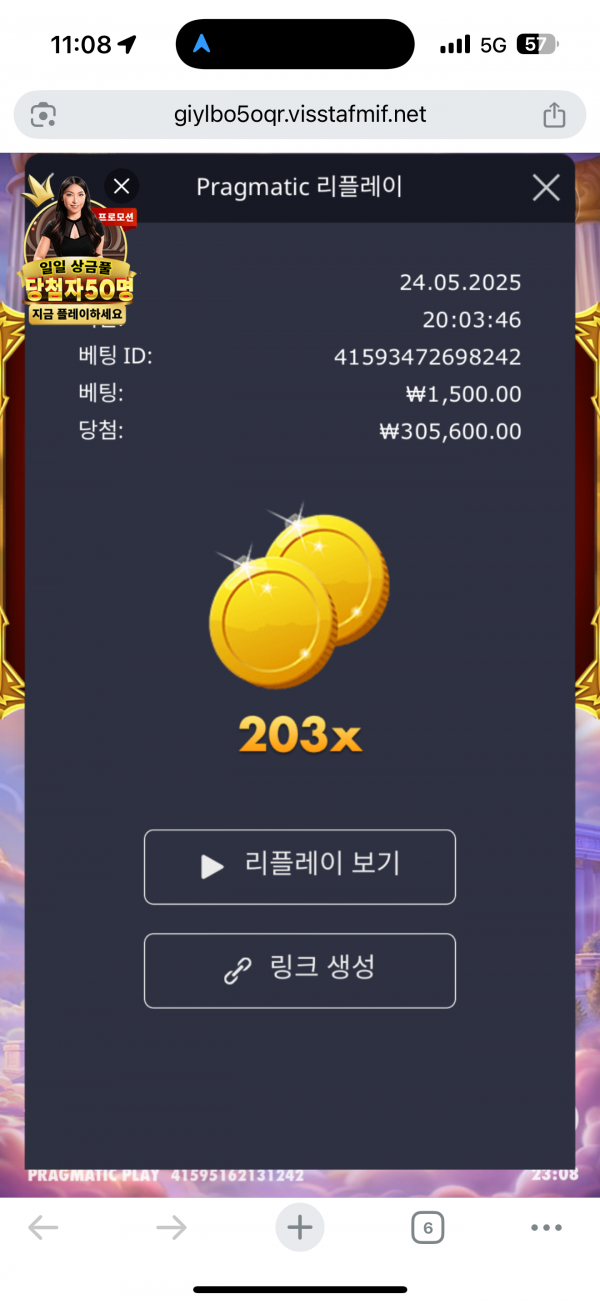Open the browser overflow menu
600x1304 pixels.
click(547, 1228)
